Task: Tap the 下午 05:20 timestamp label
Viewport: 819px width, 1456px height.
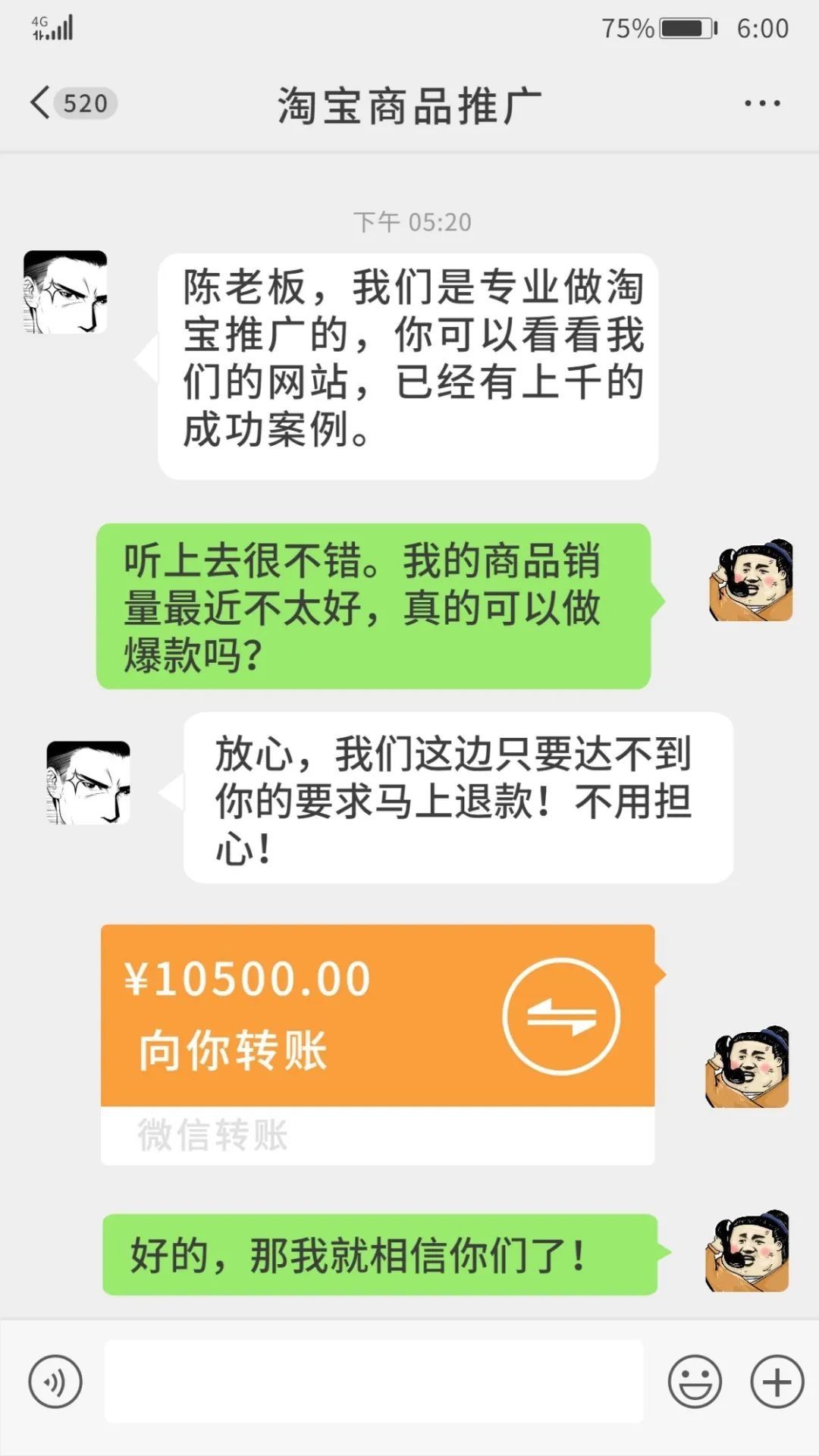Action: [x=409, y=221]
